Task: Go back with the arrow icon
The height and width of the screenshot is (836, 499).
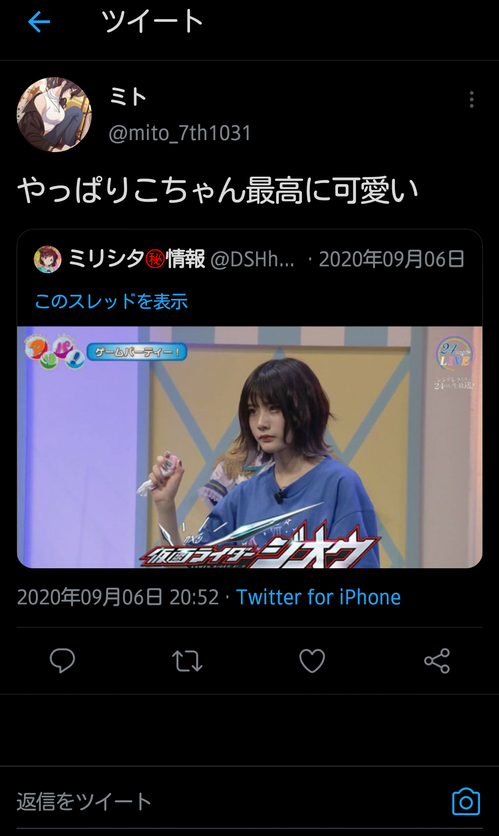Action: coord(39,22)
